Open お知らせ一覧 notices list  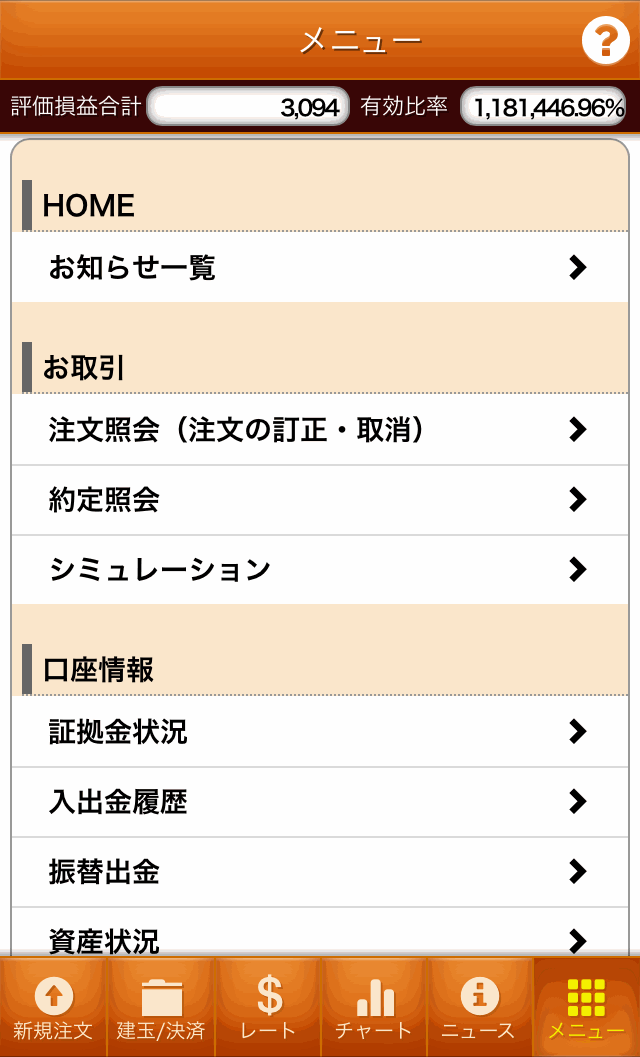point(320,268)
